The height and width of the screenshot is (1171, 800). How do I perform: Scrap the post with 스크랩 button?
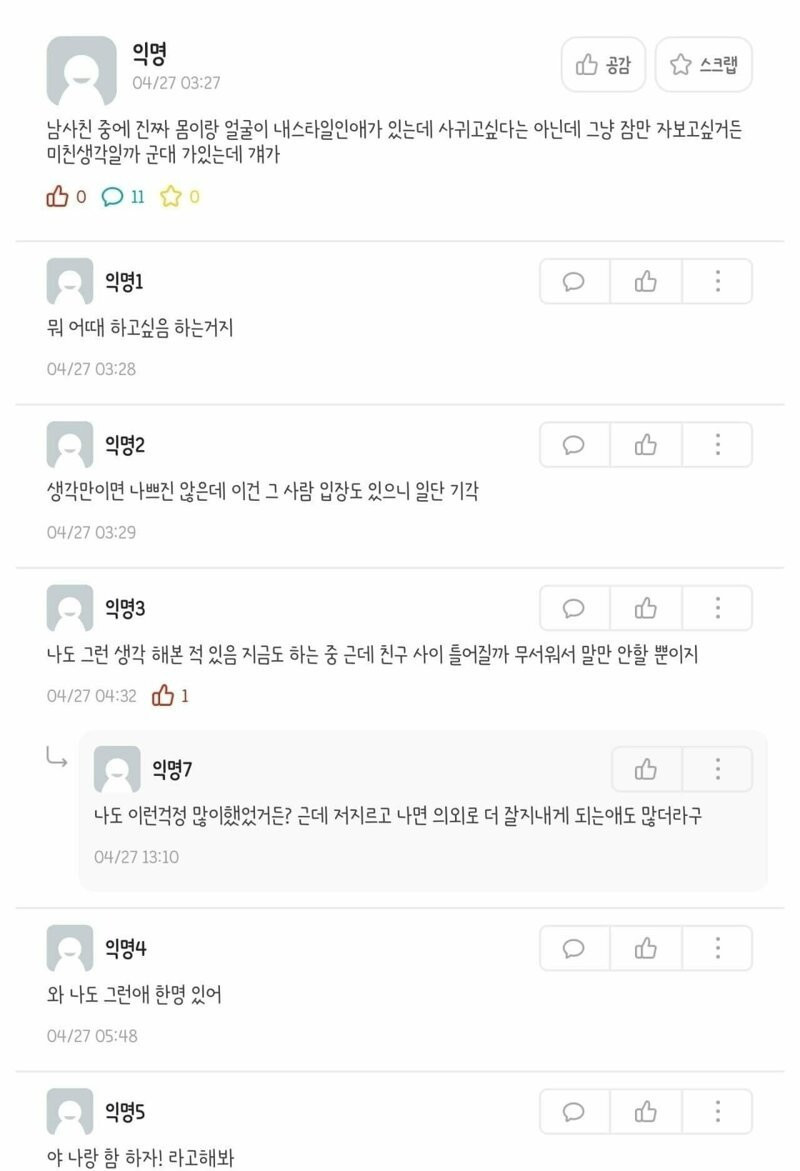[x=703, y=65]
